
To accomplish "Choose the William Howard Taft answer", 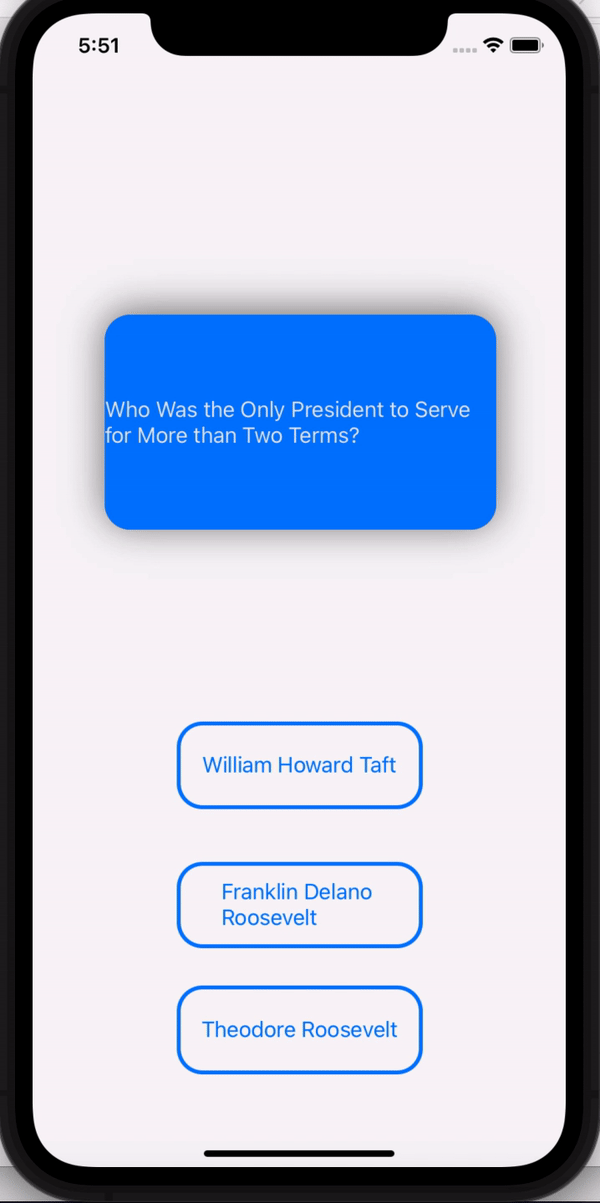I will coord(300,765).
